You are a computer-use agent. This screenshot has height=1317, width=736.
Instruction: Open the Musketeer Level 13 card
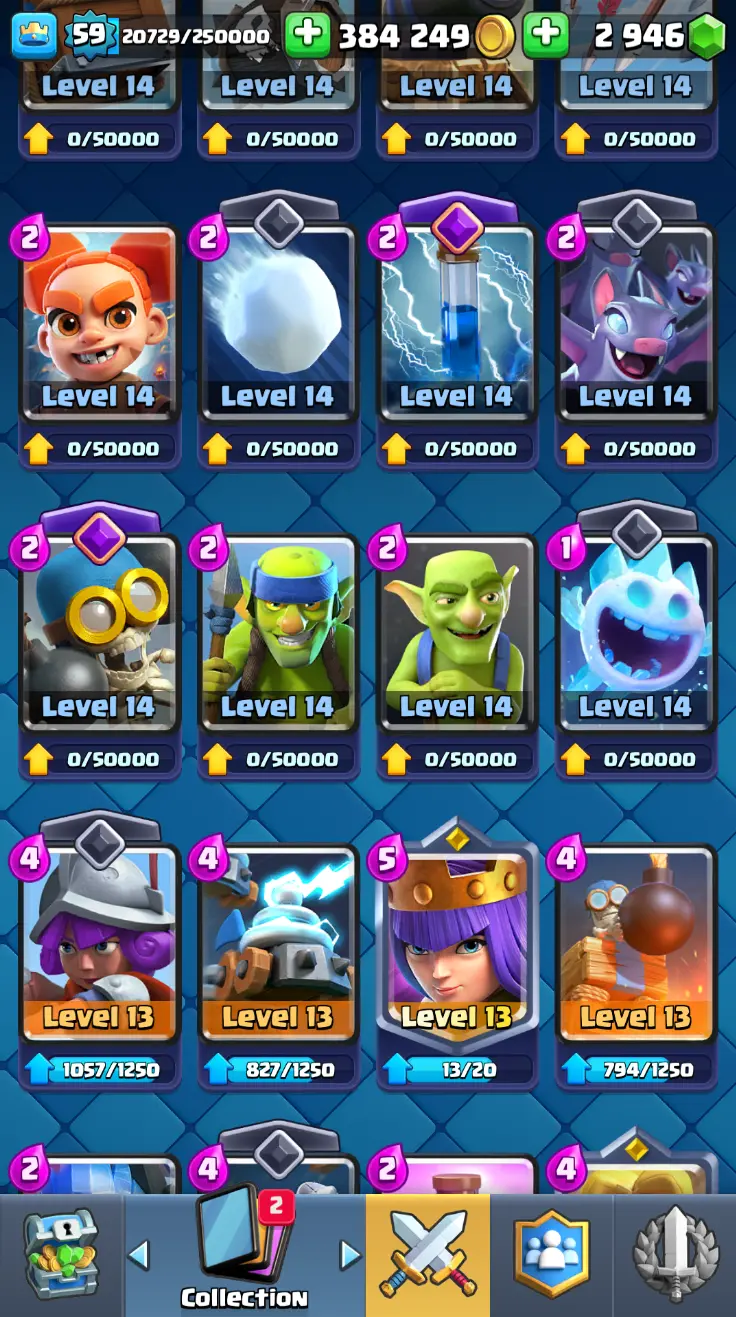click(x=98, y=940)
